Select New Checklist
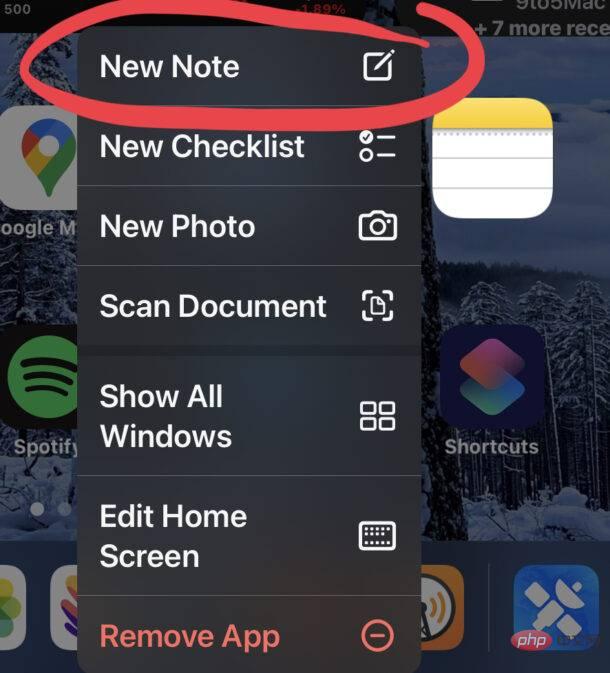The image size is (610, 673). pos(247,146)
